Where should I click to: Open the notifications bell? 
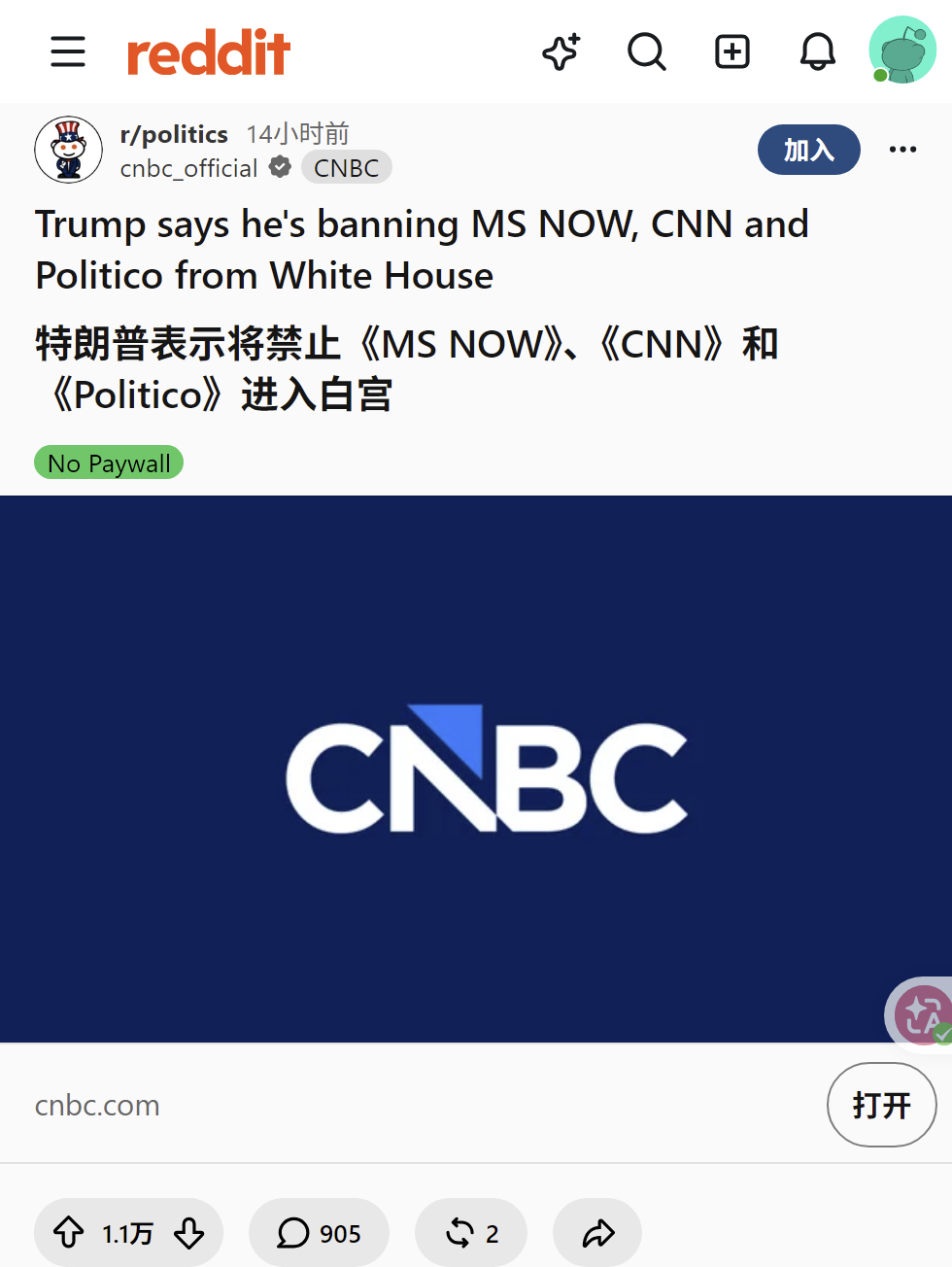(818, 51)
